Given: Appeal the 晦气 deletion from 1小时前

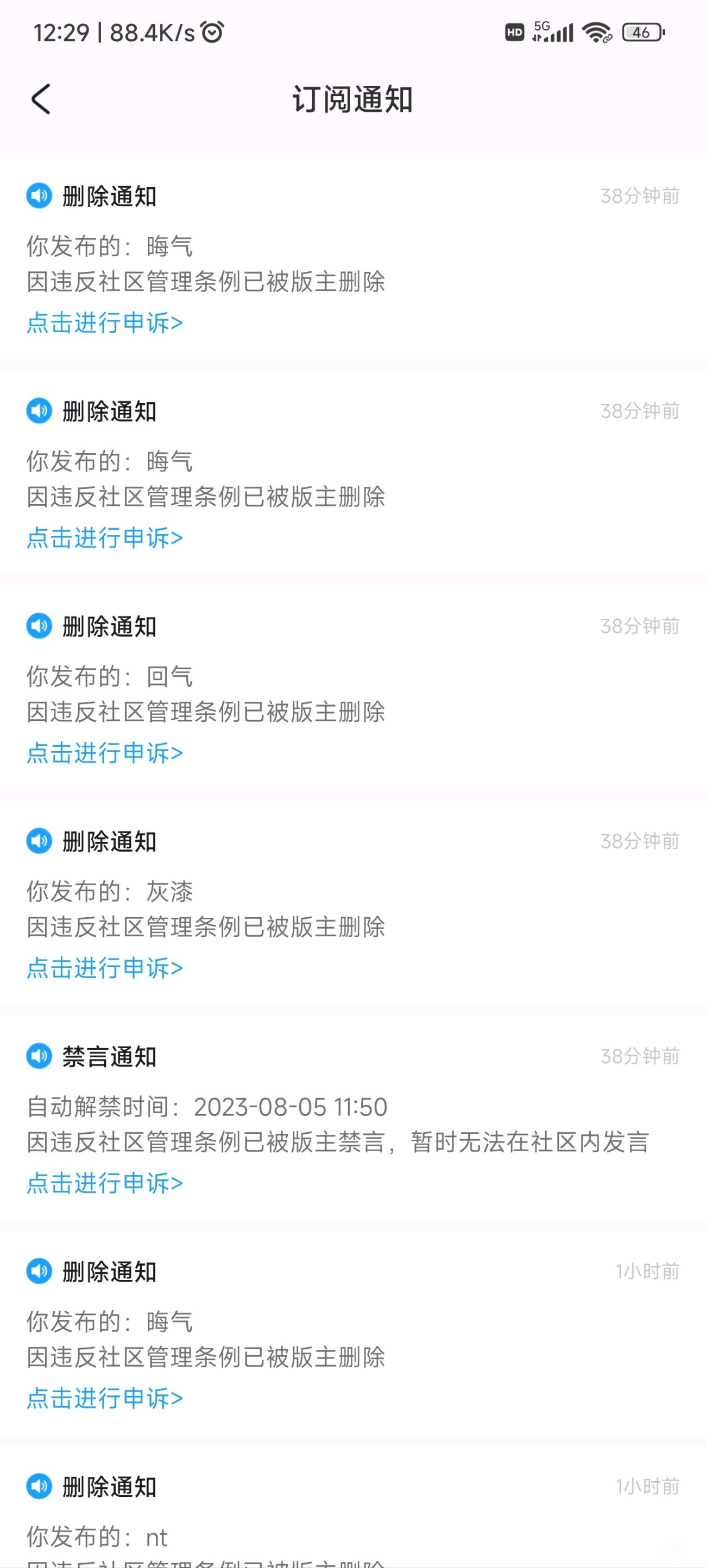Looking at the screenshot, I should pos(105,1398).
